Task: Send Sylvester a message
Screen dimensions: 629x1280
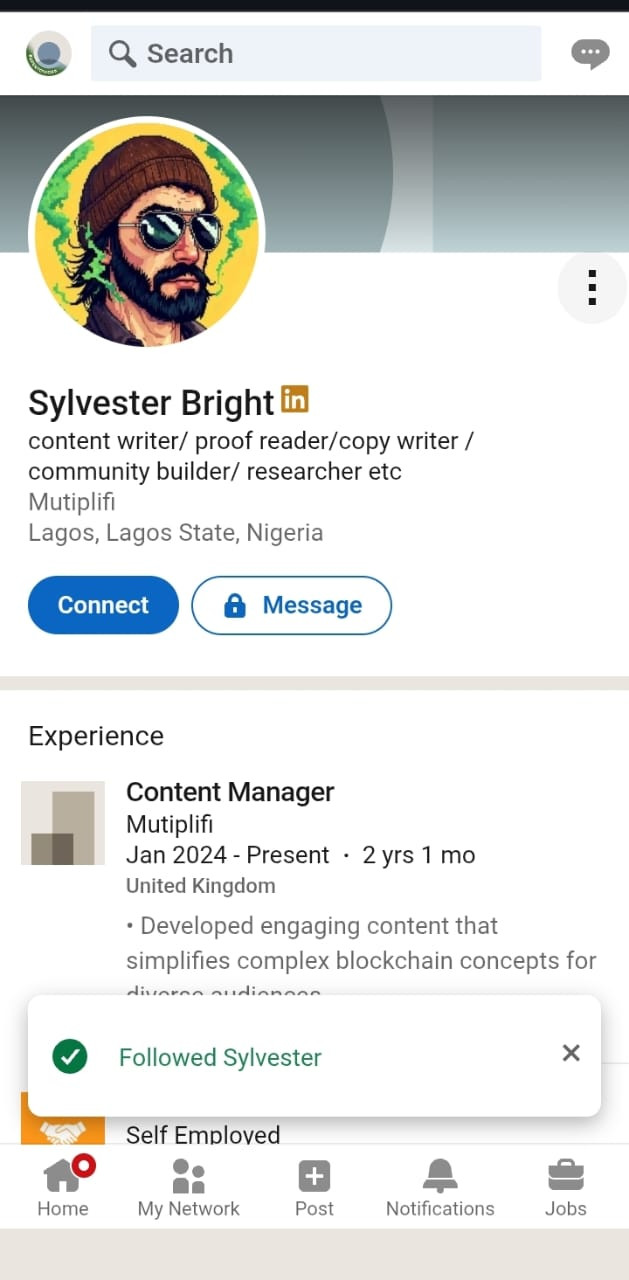Action: 291,605
